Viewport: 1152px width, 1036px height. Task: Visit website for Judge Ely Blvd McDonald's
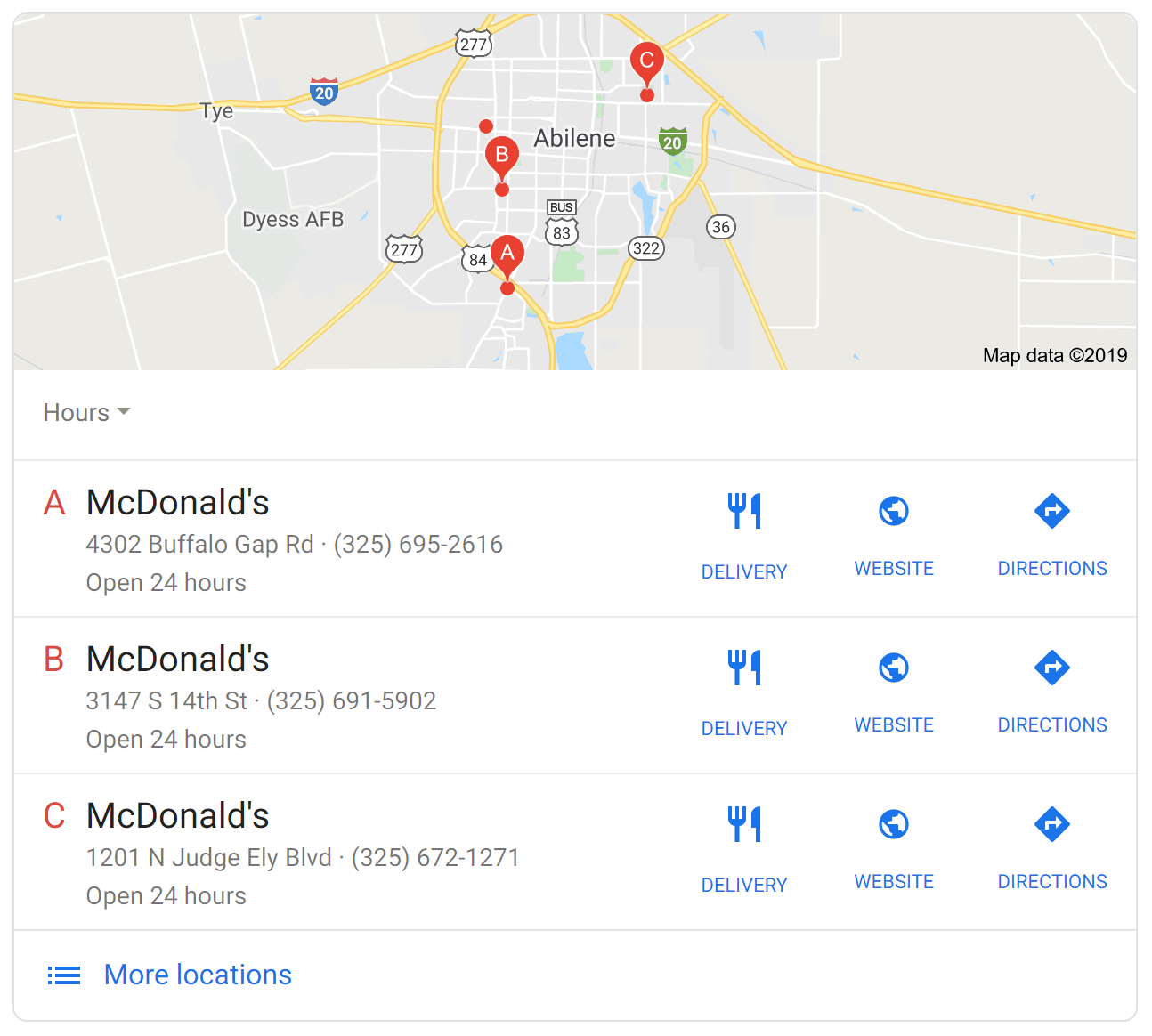pyautogui.click(x=894, y=847)
